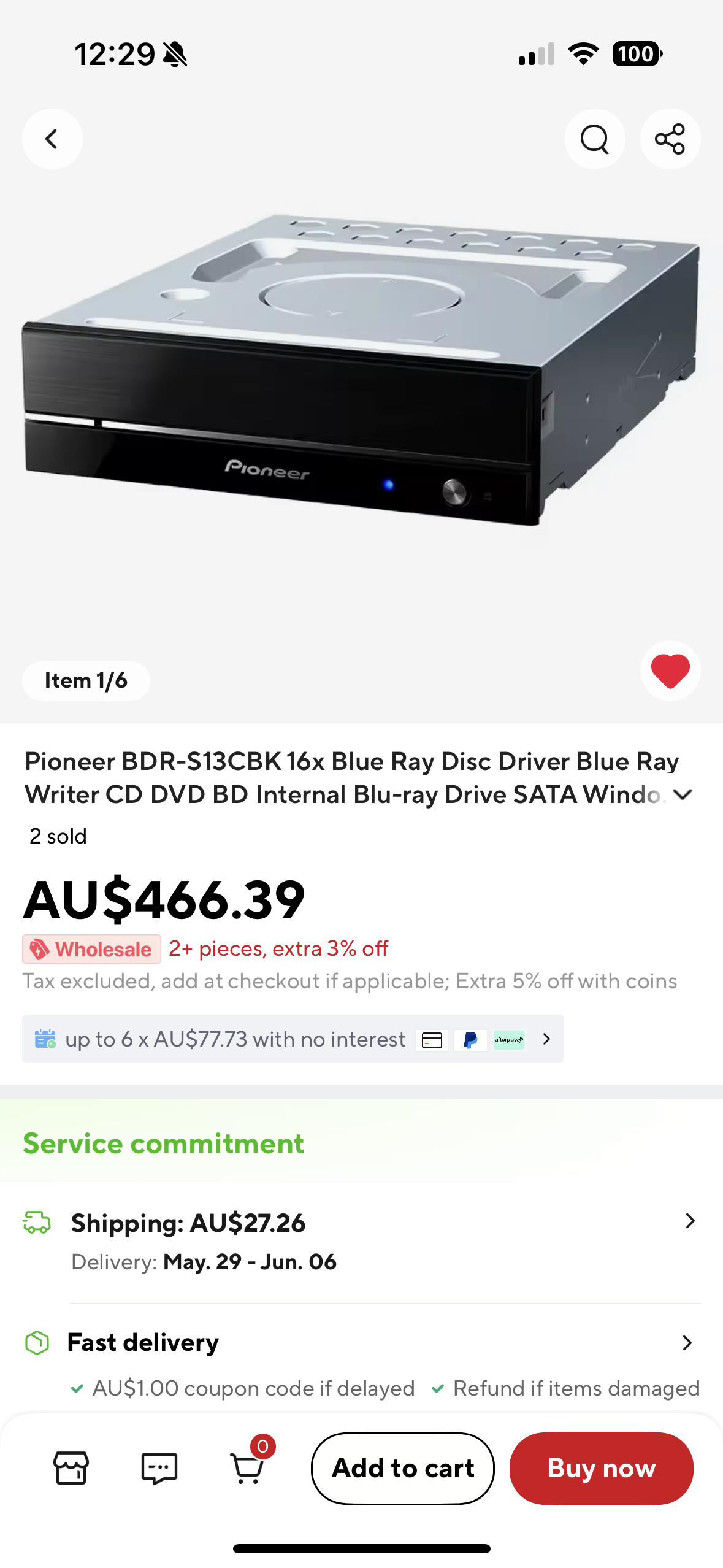Viewport: 723px width, 1568px height.
Task: Remove item from wishlist via heart
Action: 670,671
